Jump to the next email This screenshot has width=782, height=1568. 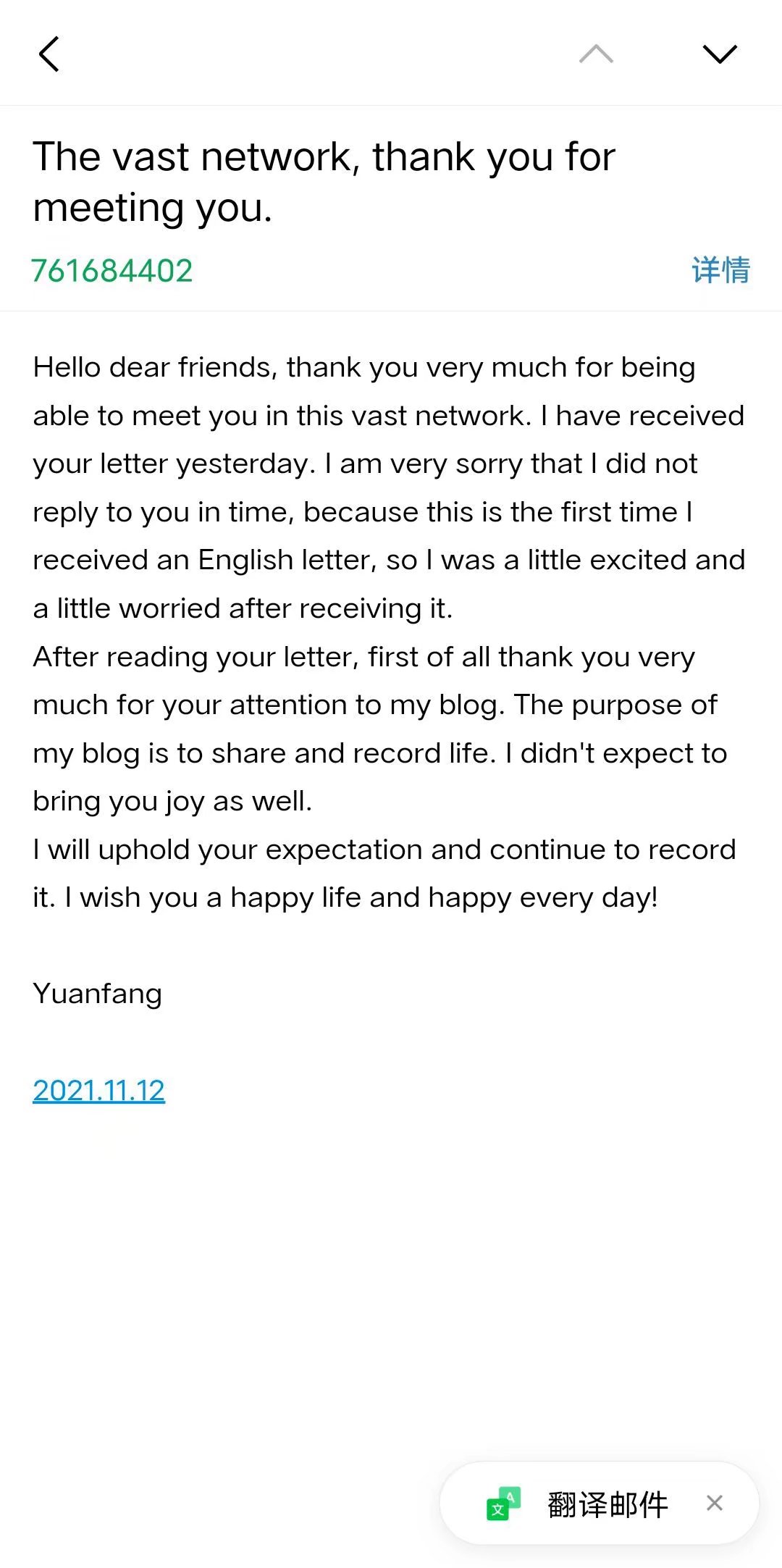[720, 54]
